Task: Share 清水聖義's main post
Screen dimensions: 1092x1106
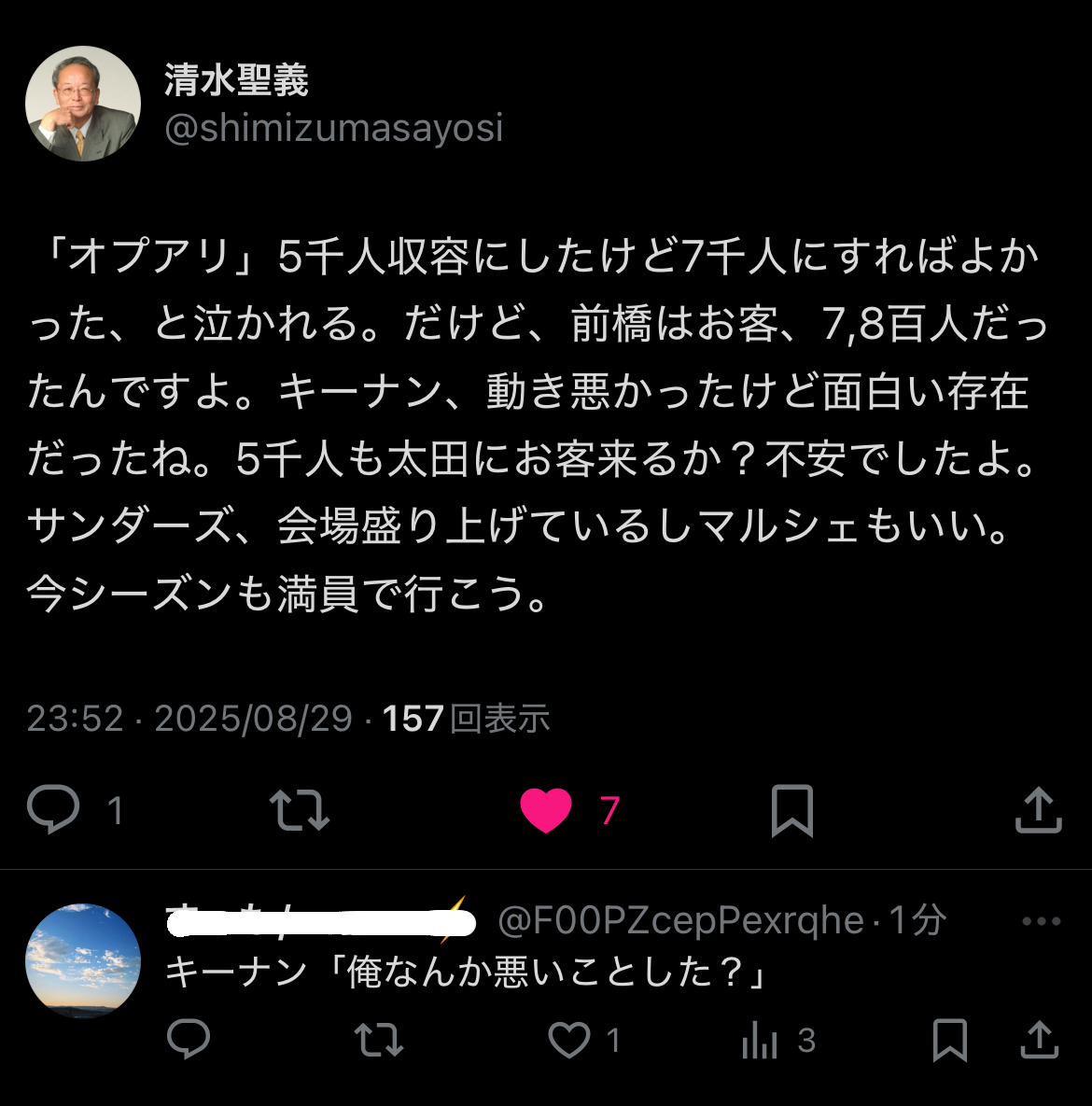Action: (1038, 810)
